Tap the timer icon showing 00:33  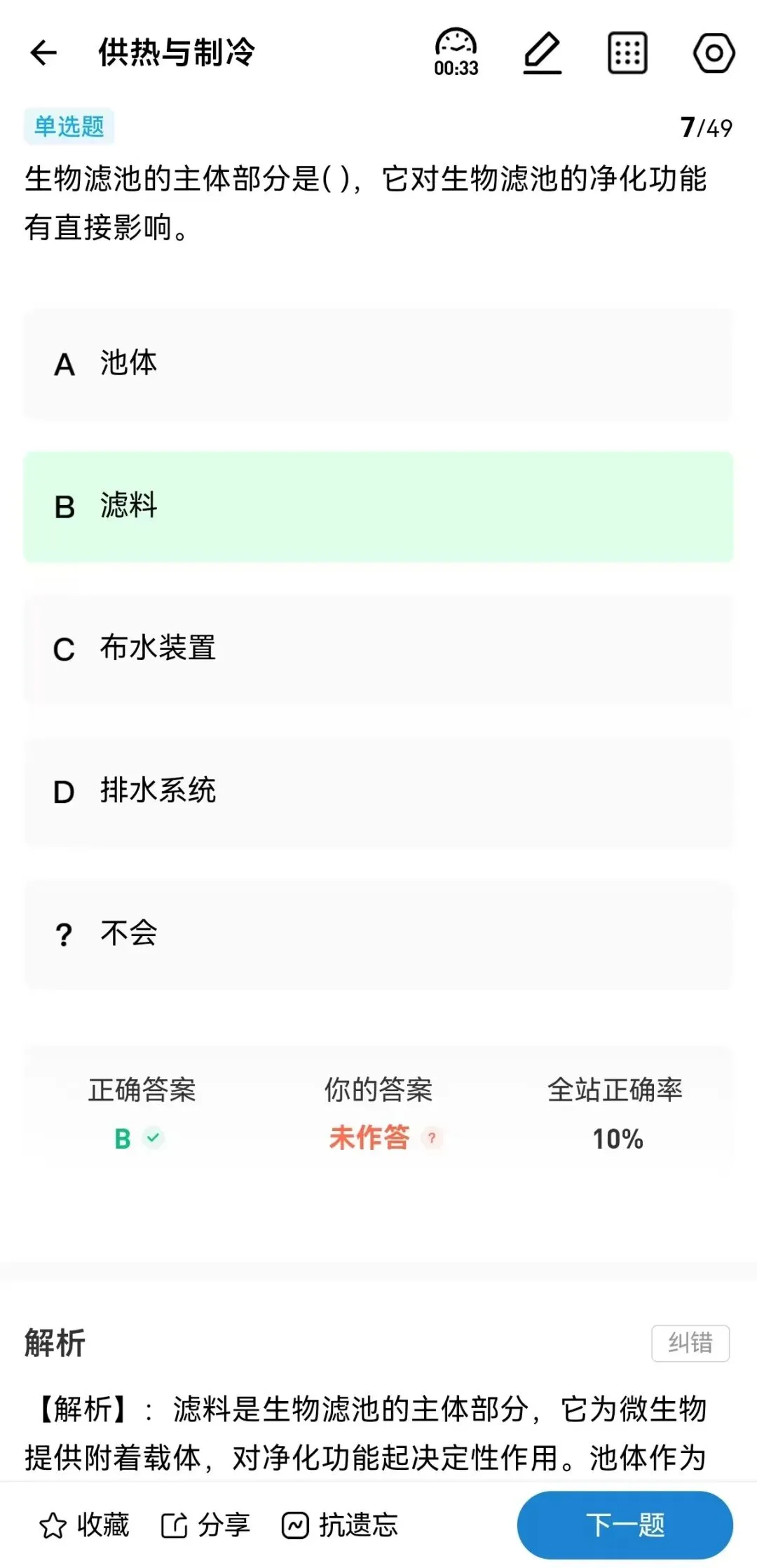click(x=456, y=53)
